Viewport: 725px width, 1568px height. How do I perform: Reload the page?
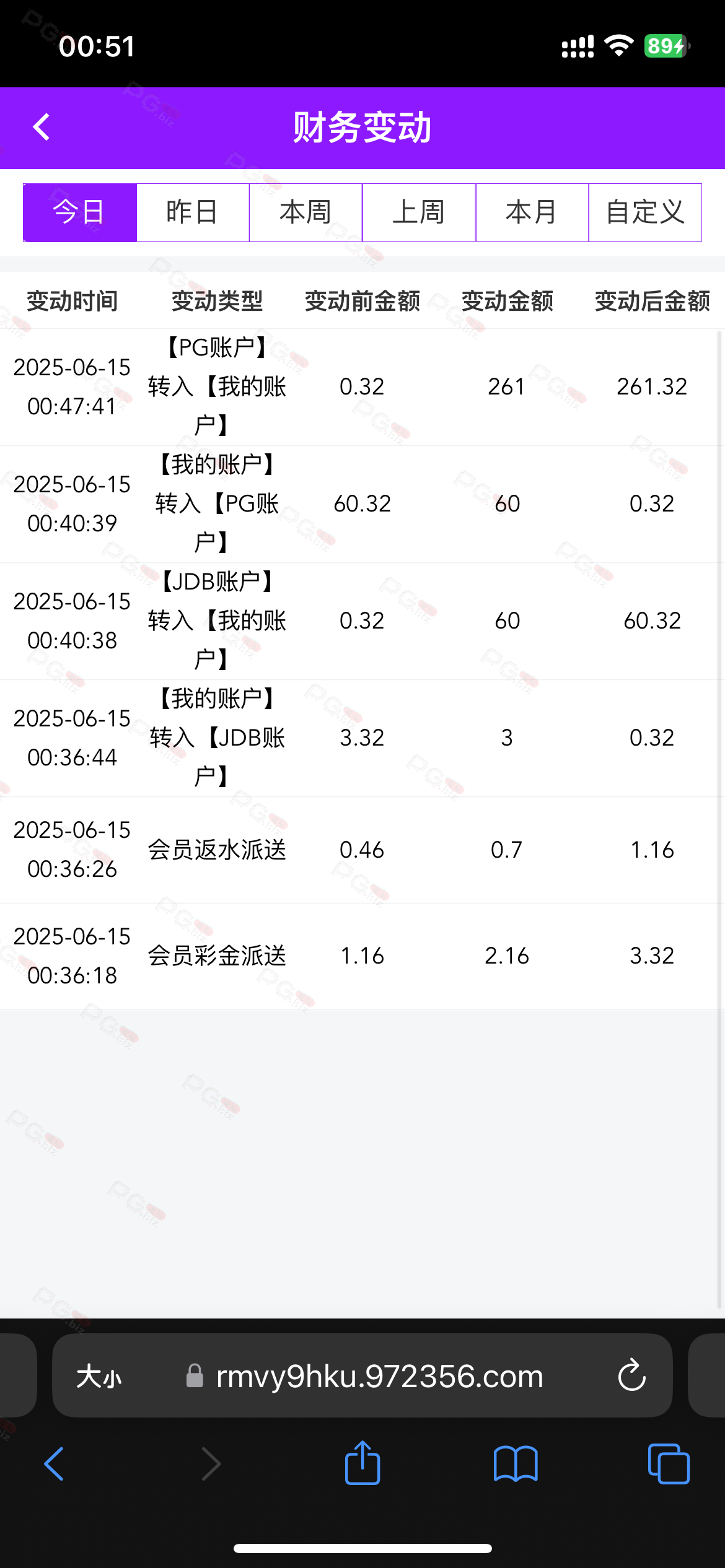(x=632, y=1375)
